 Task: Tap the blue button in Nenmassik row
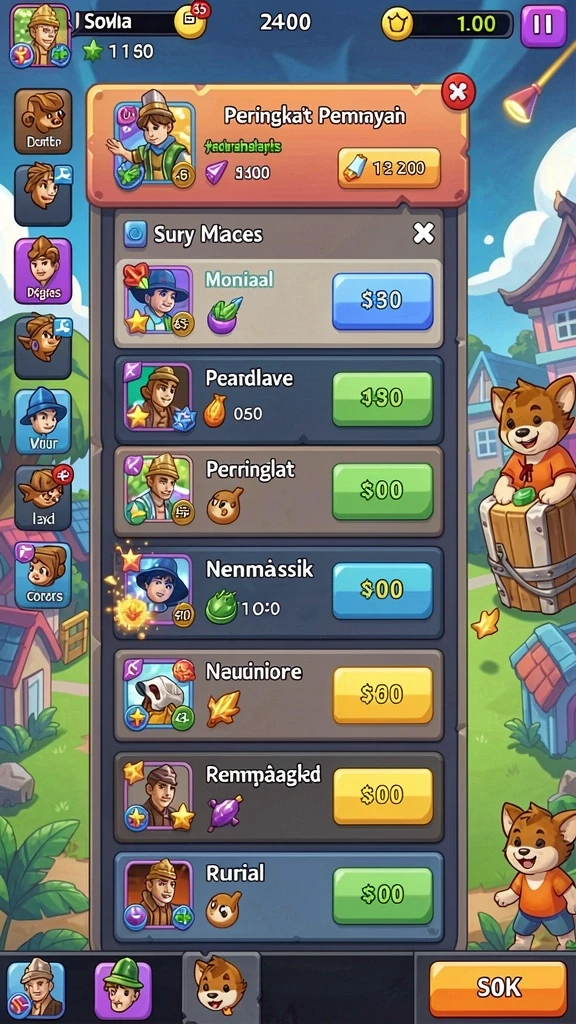click(x=383, y=591)
